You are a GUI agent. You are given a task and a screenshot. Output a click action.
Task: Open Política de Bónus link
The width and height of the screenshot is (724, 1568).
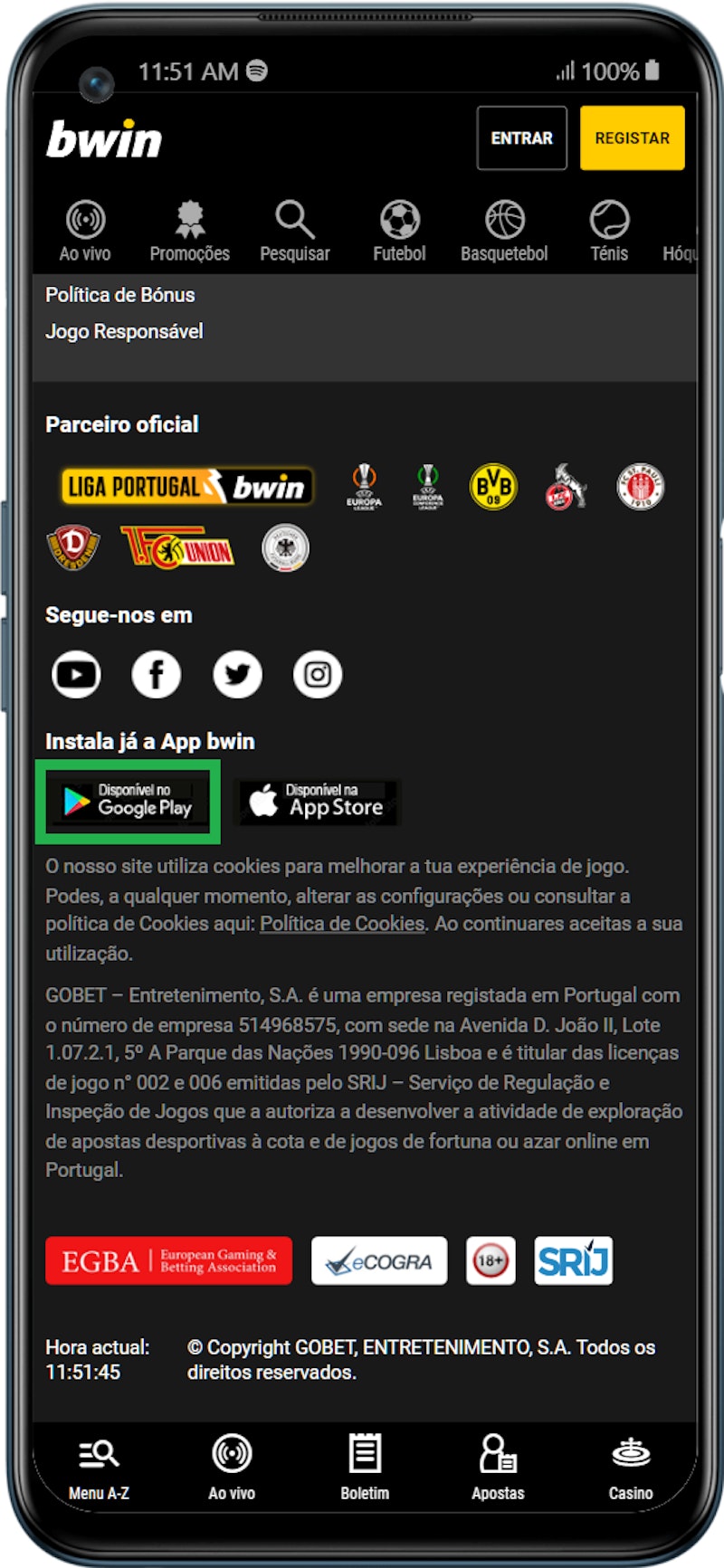pos(120,295)
